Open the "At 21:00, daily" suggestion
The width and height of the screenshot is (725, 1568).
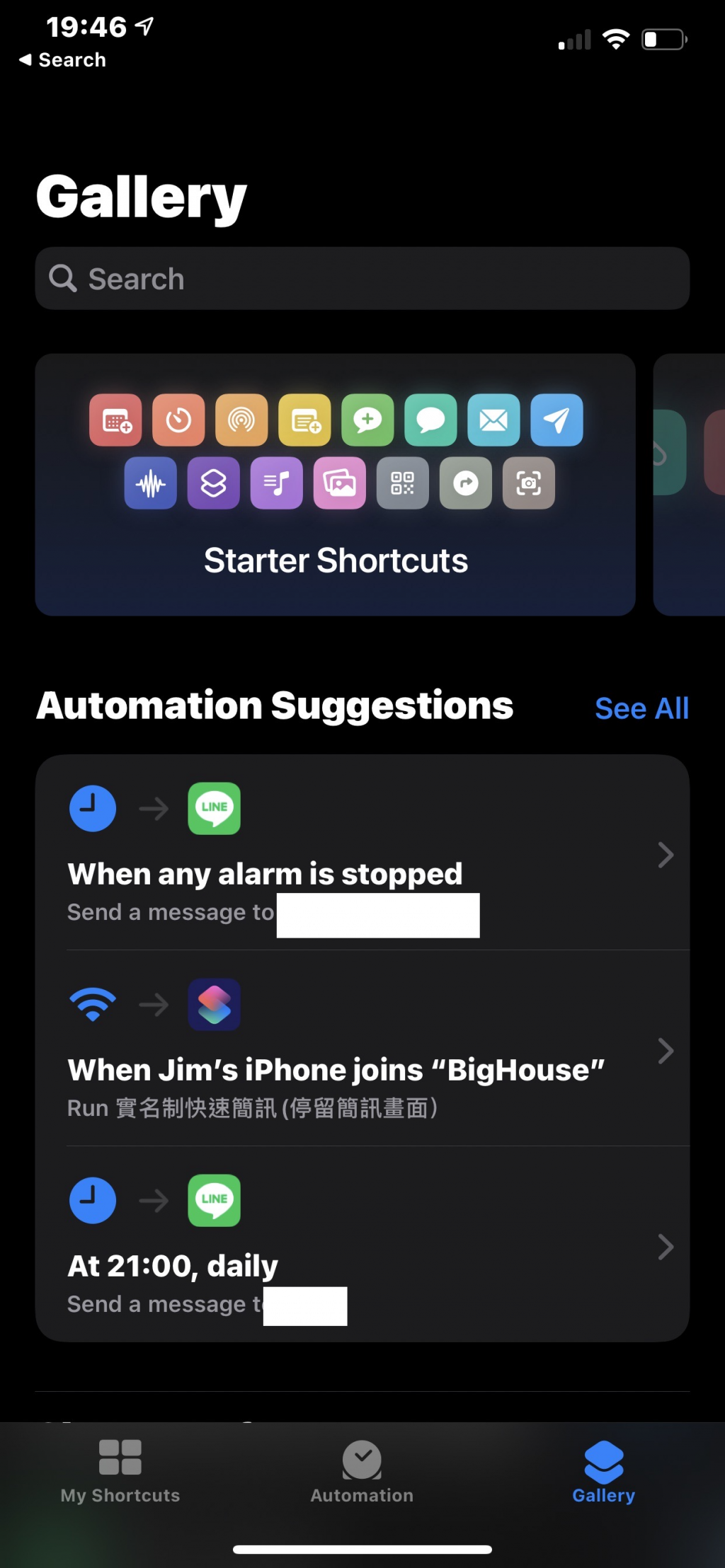pos(361,1245)
